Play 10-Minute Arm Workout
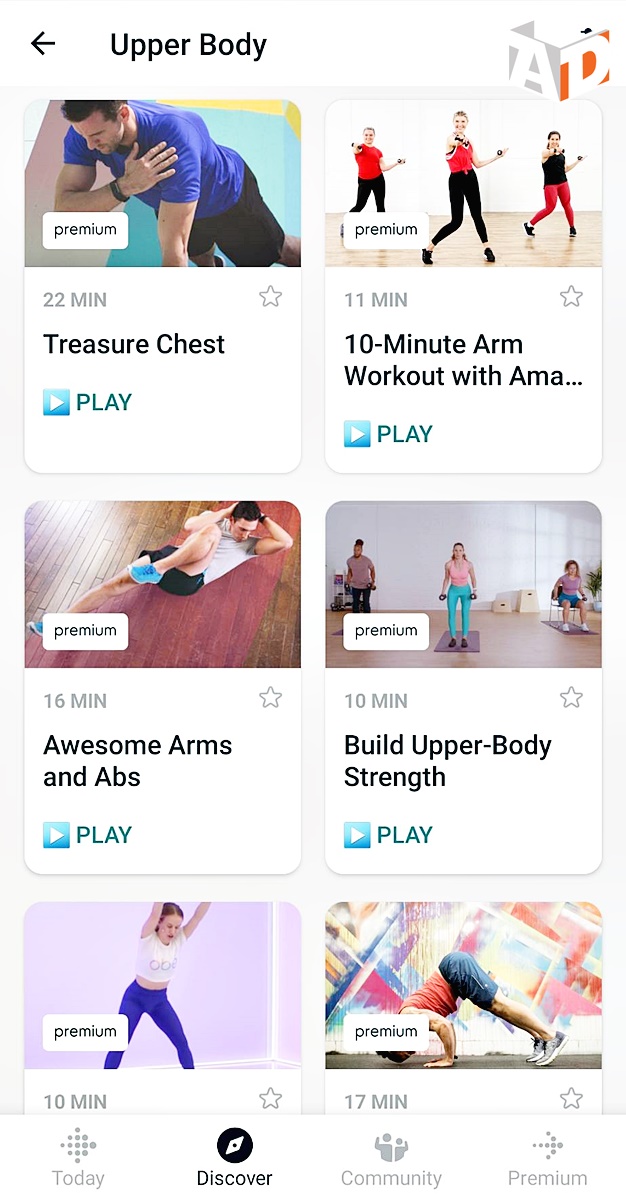626x1200 pixels. click(388, 434)
